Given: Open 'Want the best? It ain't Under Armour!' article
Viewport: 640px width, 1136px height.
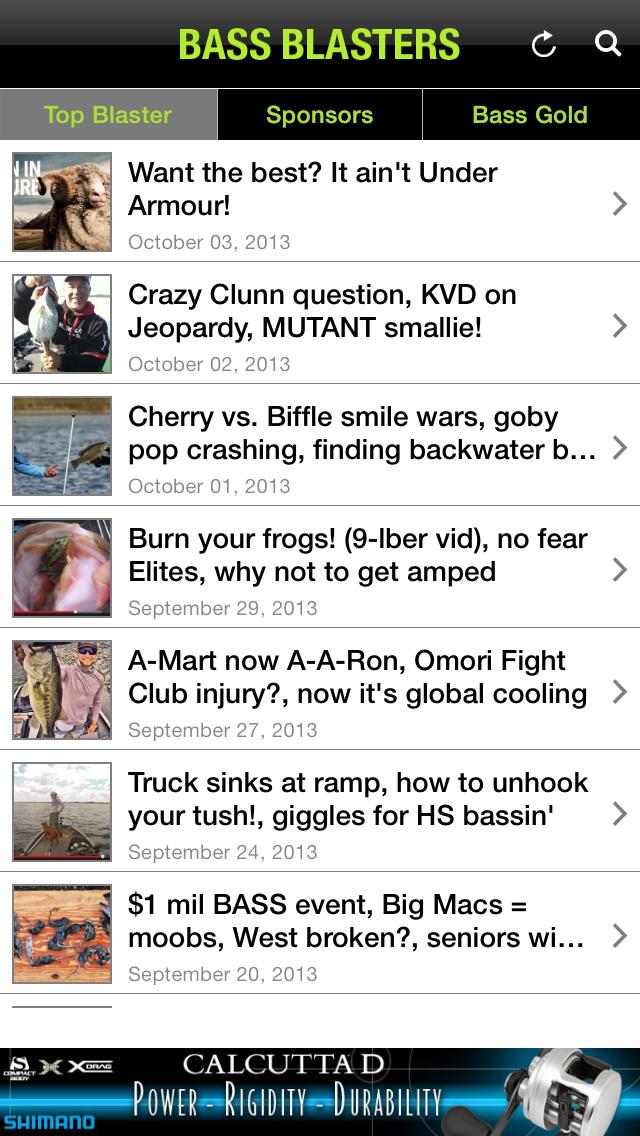Looking at the screenshot, I should click(x=320, y=202).
